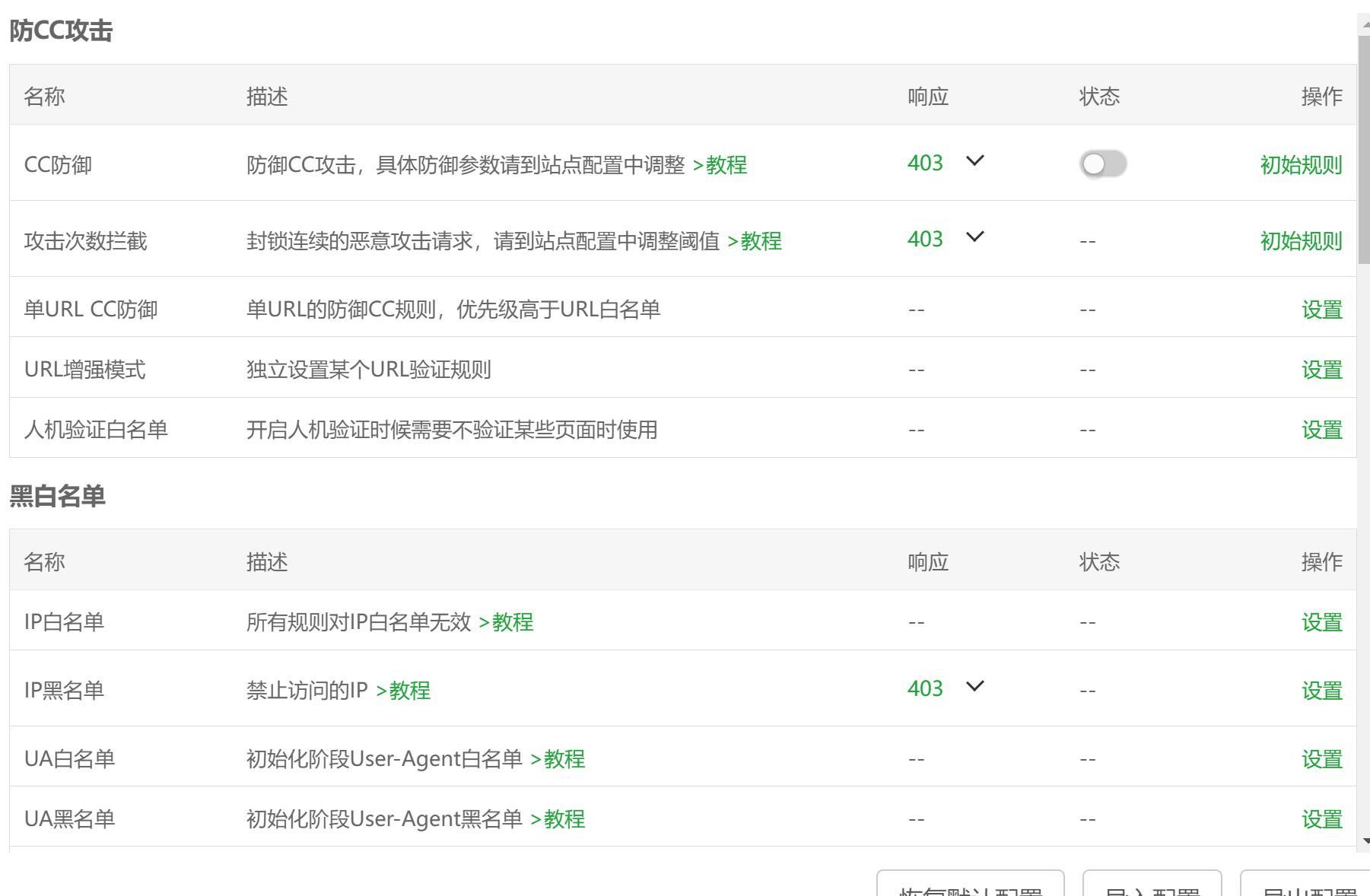
Task: Open 设置 for IP白名单
Action: point(1321,622)
